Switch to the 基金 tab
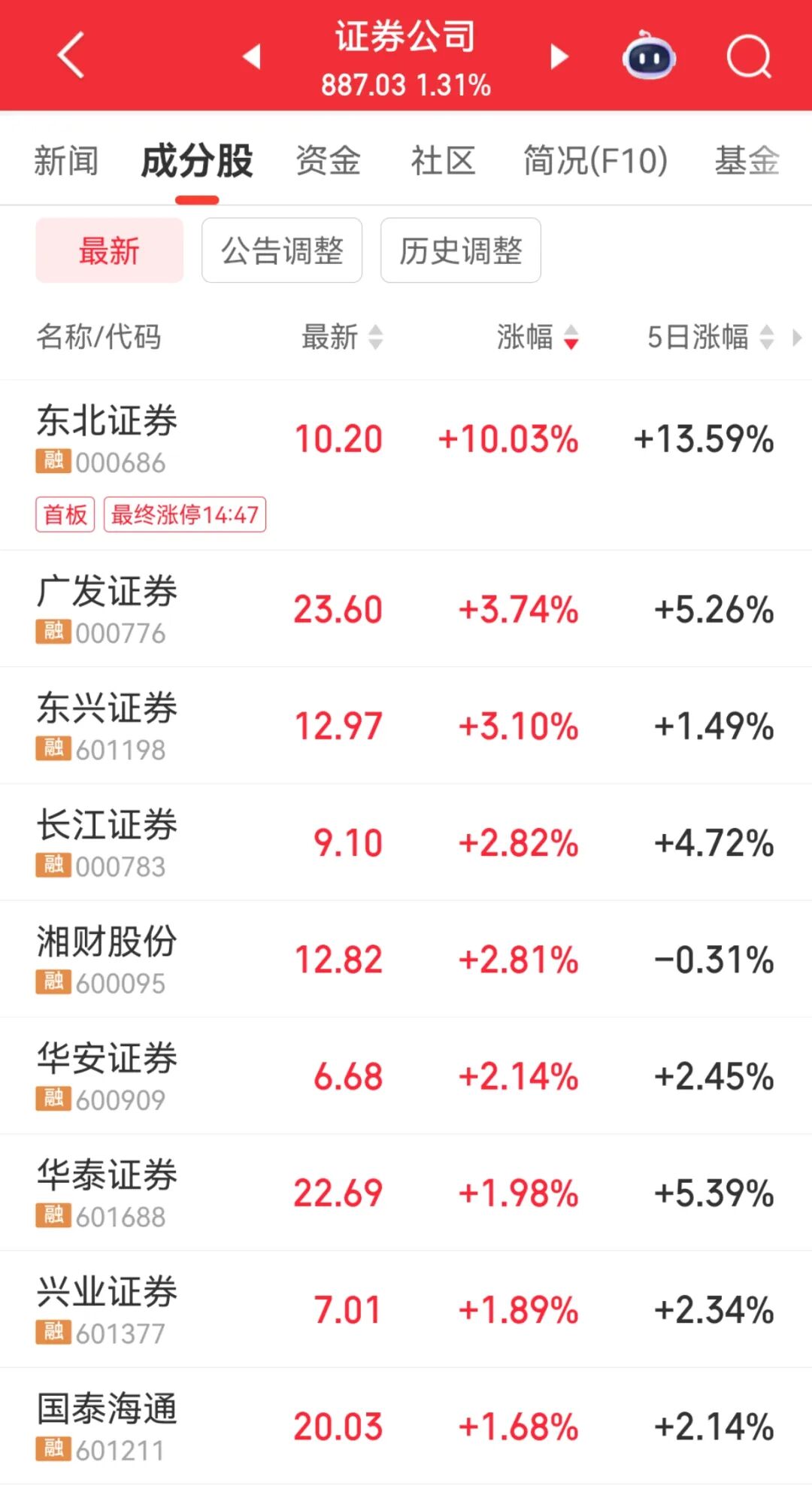The image size is (812, 1486). point(746,161)
